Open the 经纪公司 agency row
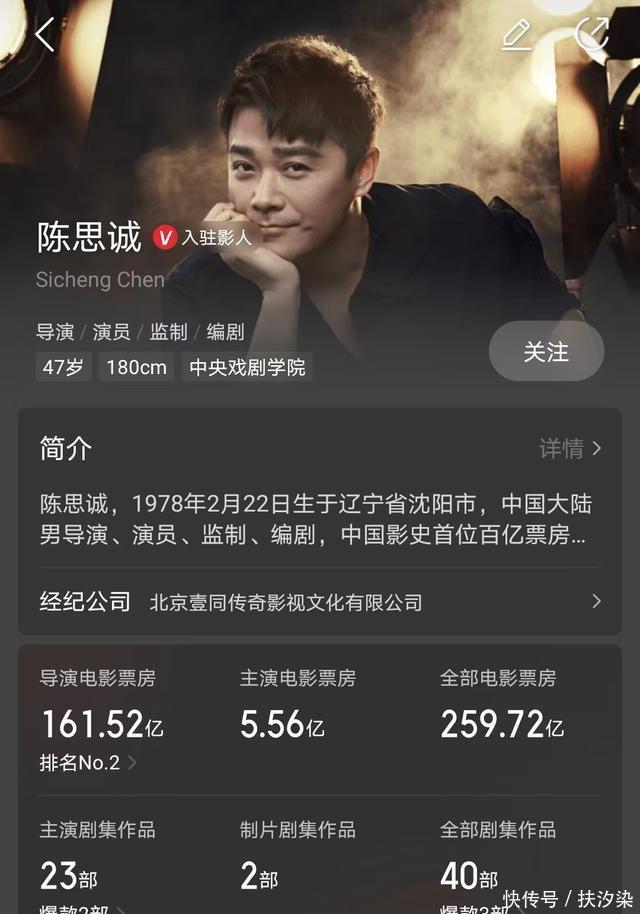The height and width of the screenshot is (914, 640). (x=320, y=602)
